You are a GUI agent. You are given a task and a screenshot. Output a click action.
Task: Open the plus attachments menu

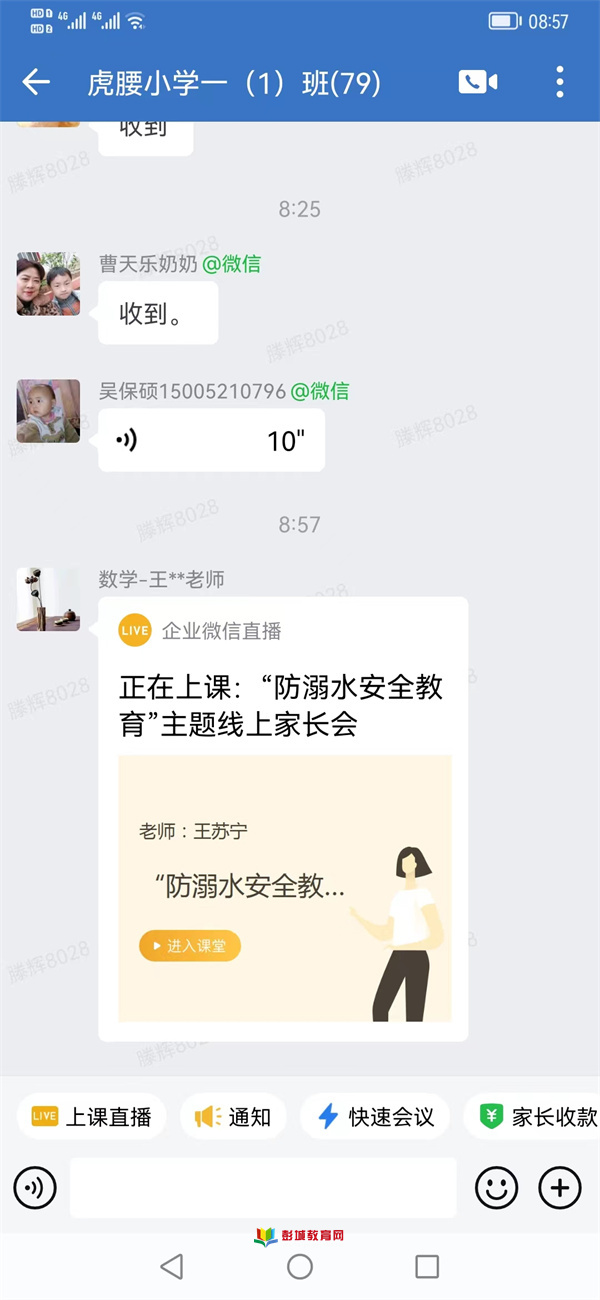click(x=560, y=1188)
